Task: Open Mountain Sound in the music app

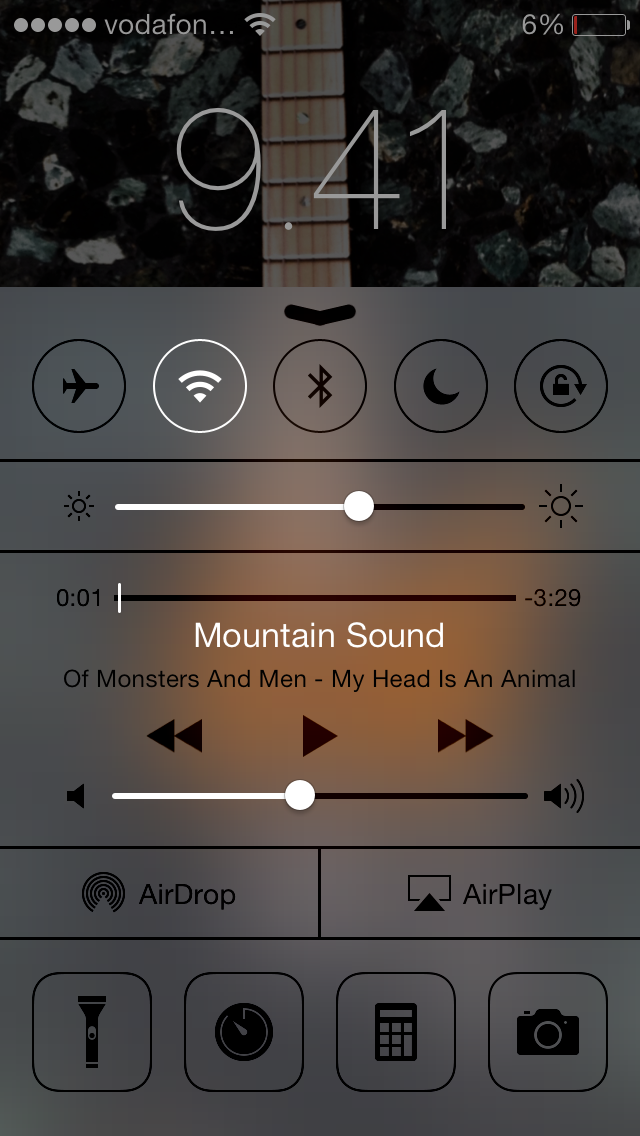Action: [319, 635]
